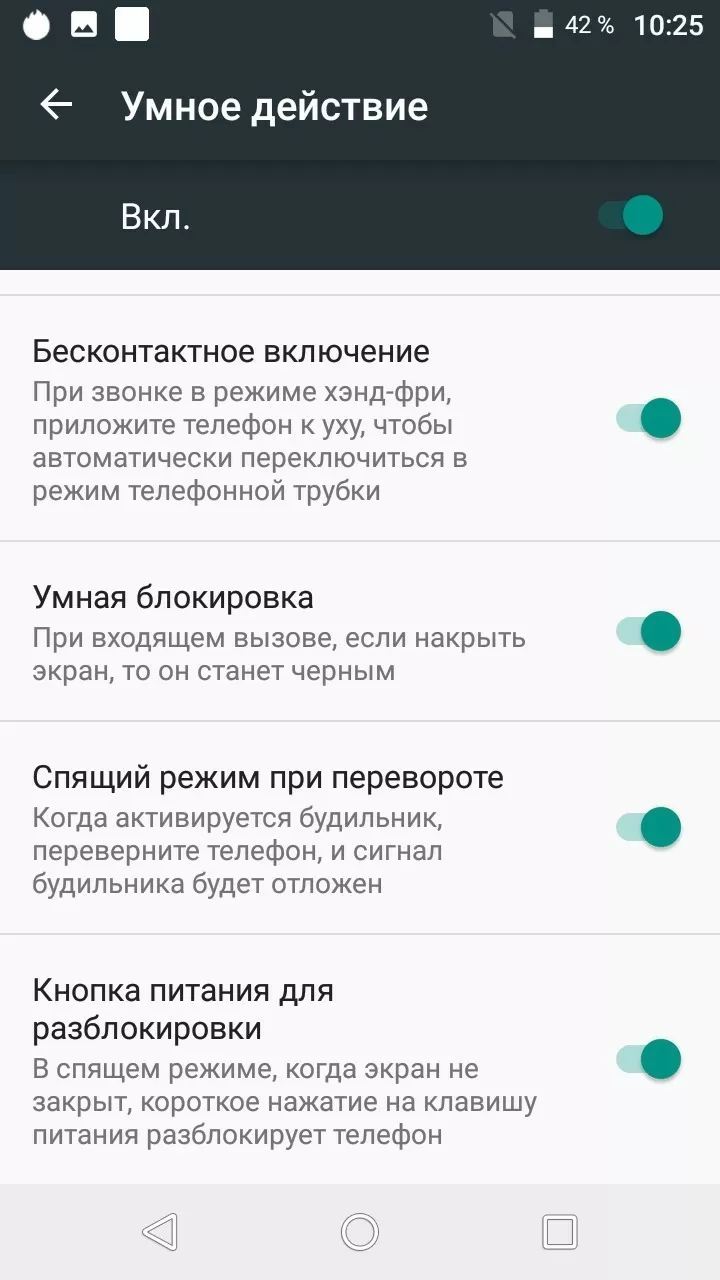Open the recent apps overview
The height and width of the screenshot is (1280, 720).
click(x=559, y=1231)
